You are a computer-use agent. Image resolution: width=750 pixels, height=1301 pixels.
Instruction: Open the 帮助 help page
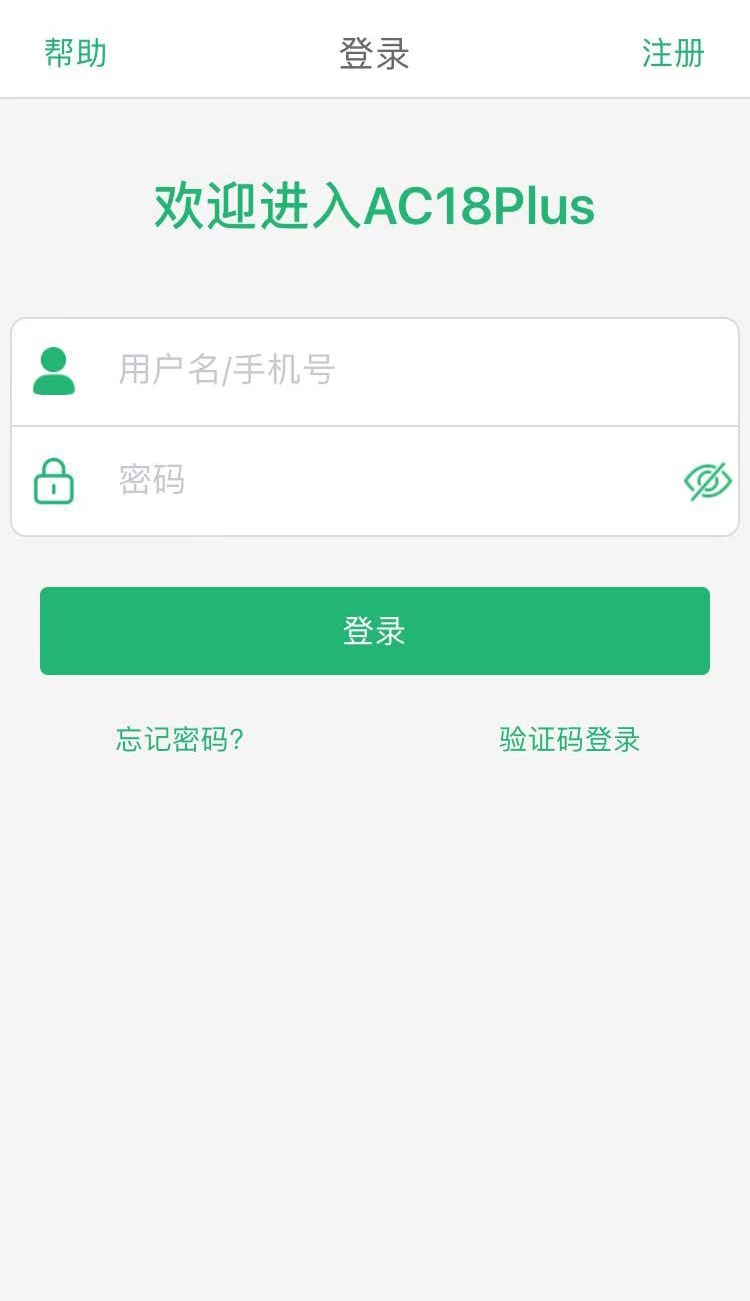[76, 53]
